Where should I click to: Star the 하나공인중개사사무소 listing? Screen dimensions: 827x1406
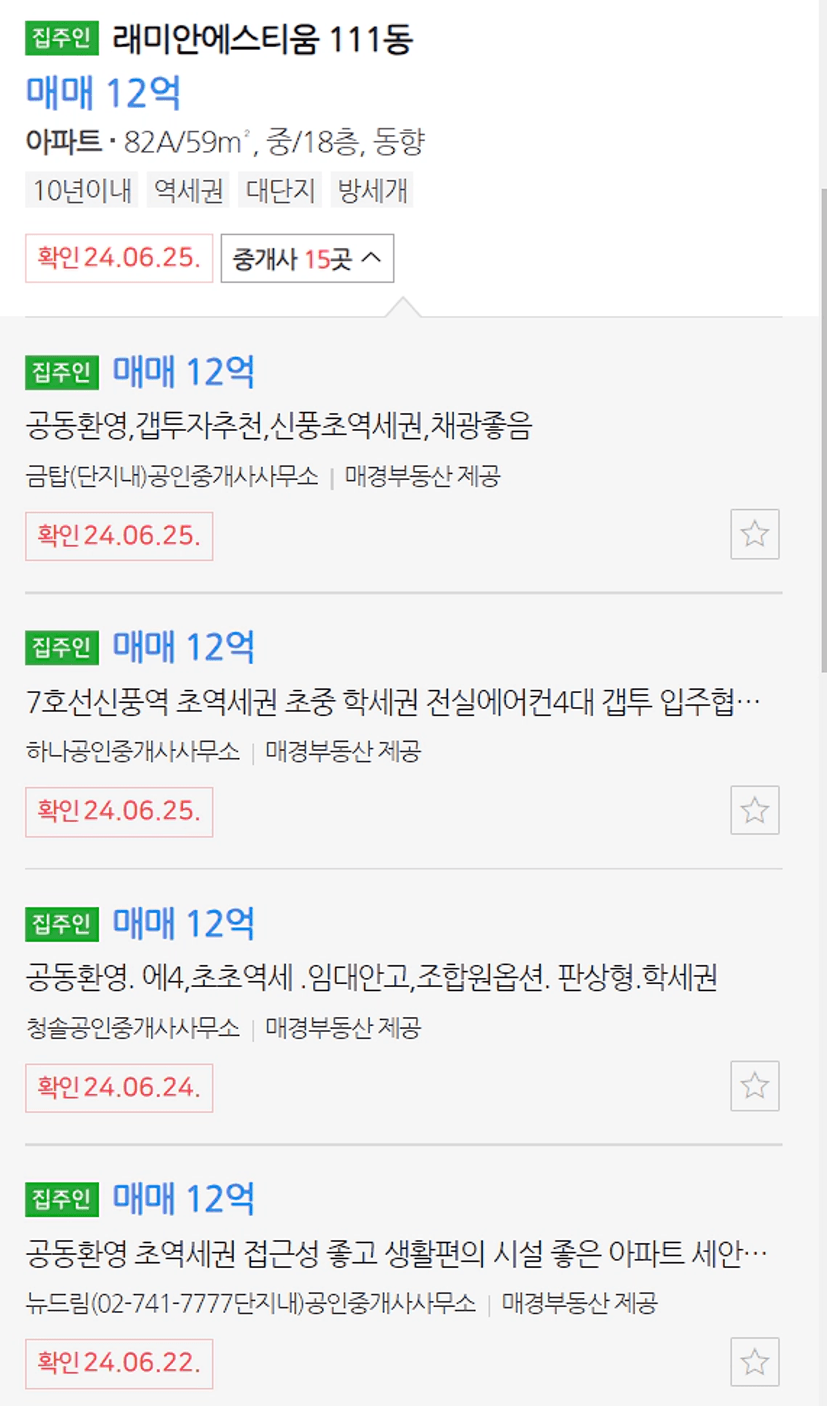coord(755,810)
